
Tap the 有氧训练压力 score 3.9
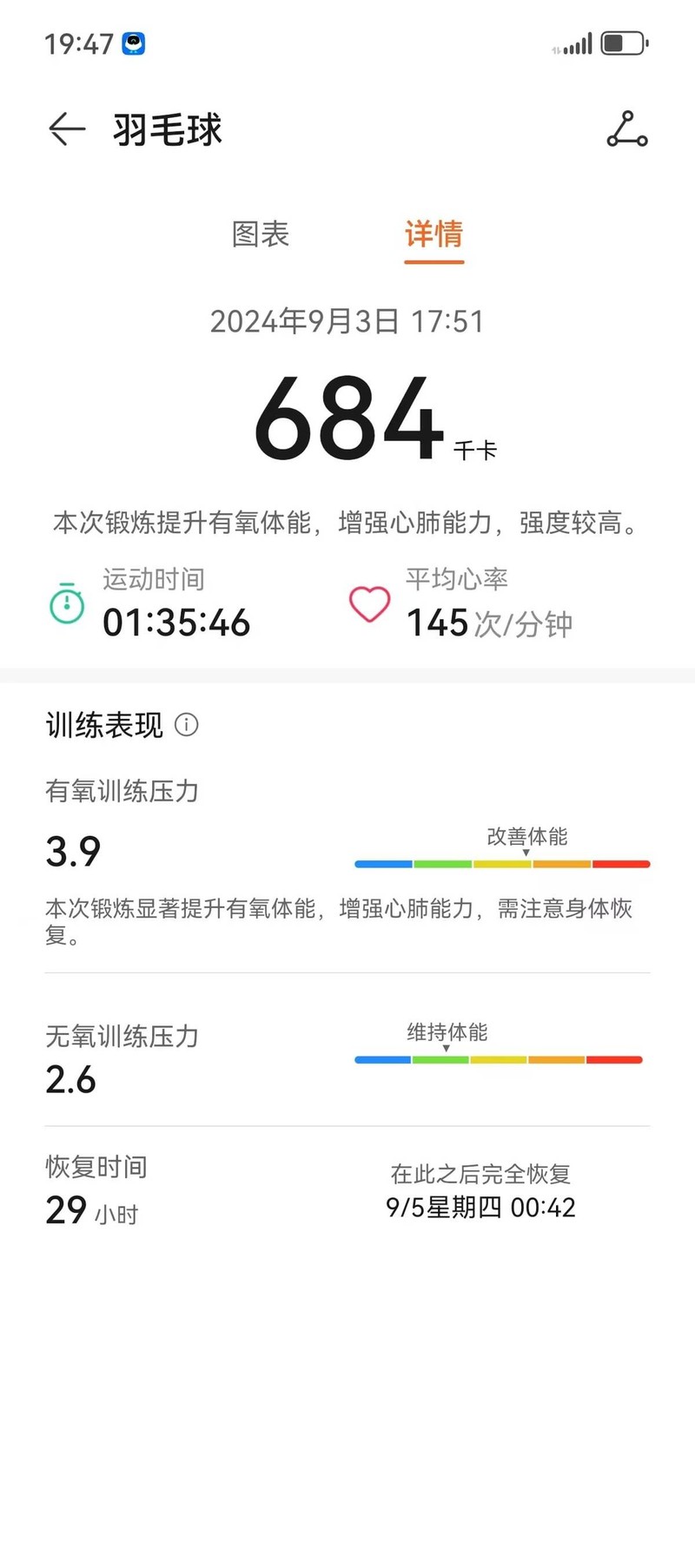(x=73, y=852)
